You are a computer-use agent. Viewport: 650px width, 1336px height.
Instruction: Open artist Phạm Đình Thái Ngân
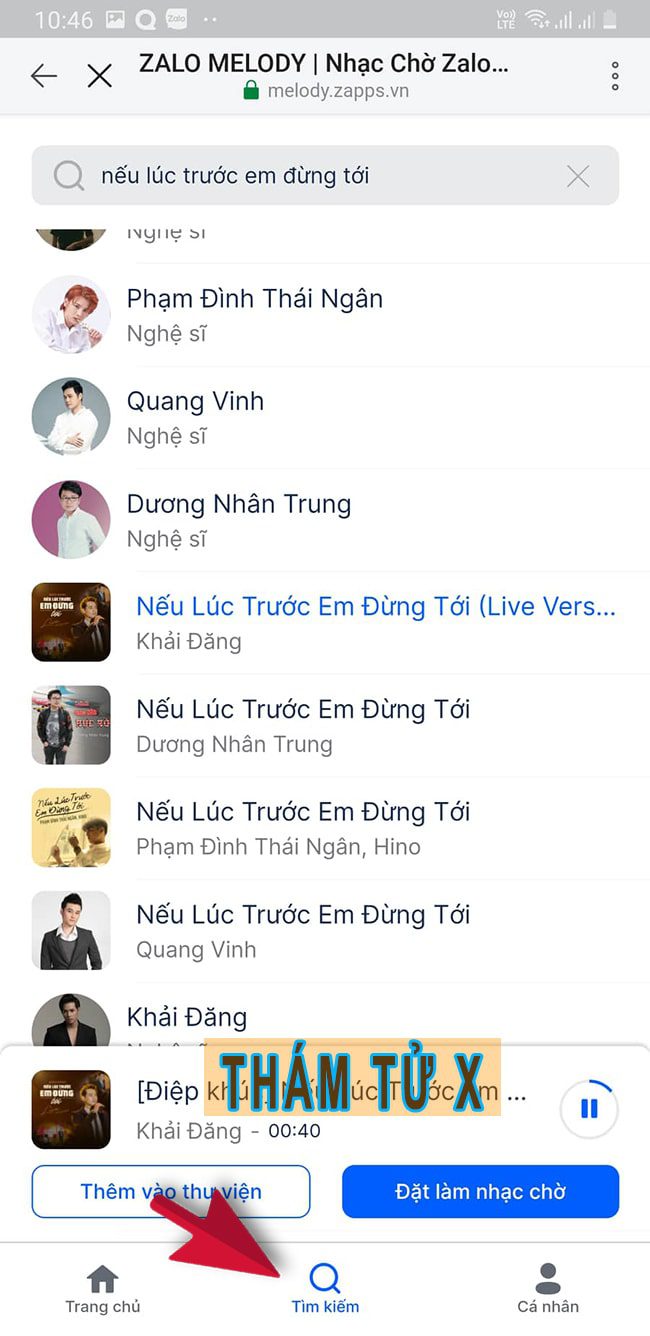pos(254,314)
